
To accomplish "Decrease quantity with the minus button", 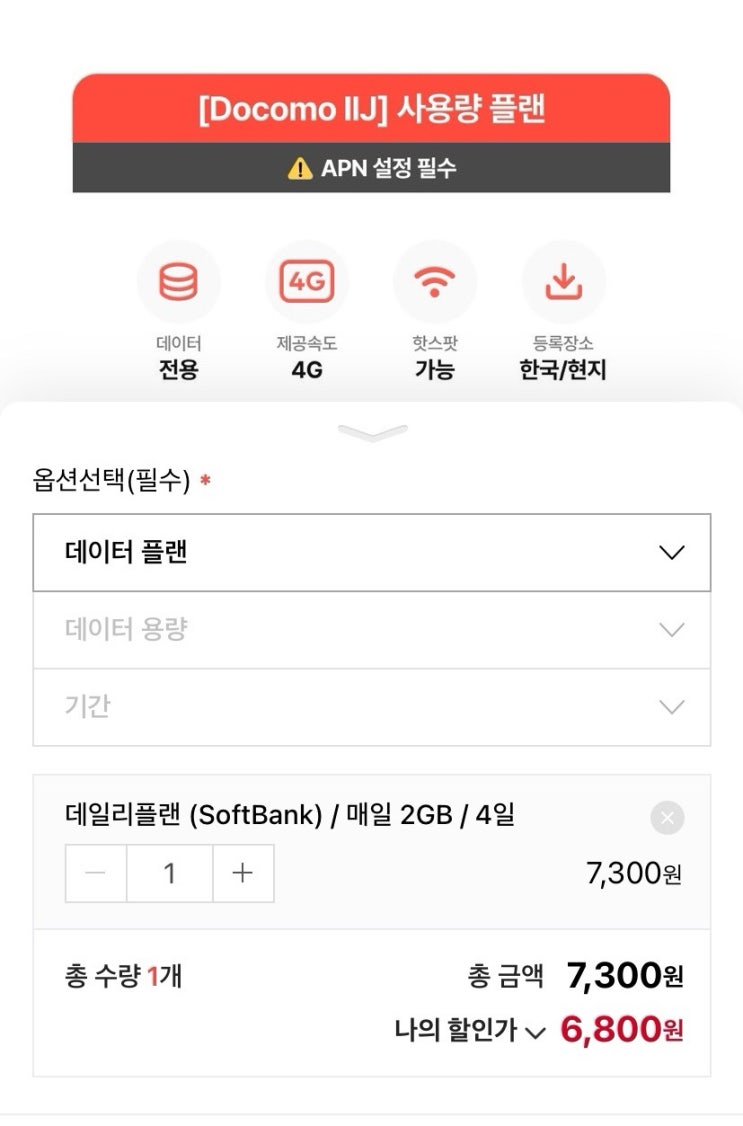I will [x=95, y=873].
